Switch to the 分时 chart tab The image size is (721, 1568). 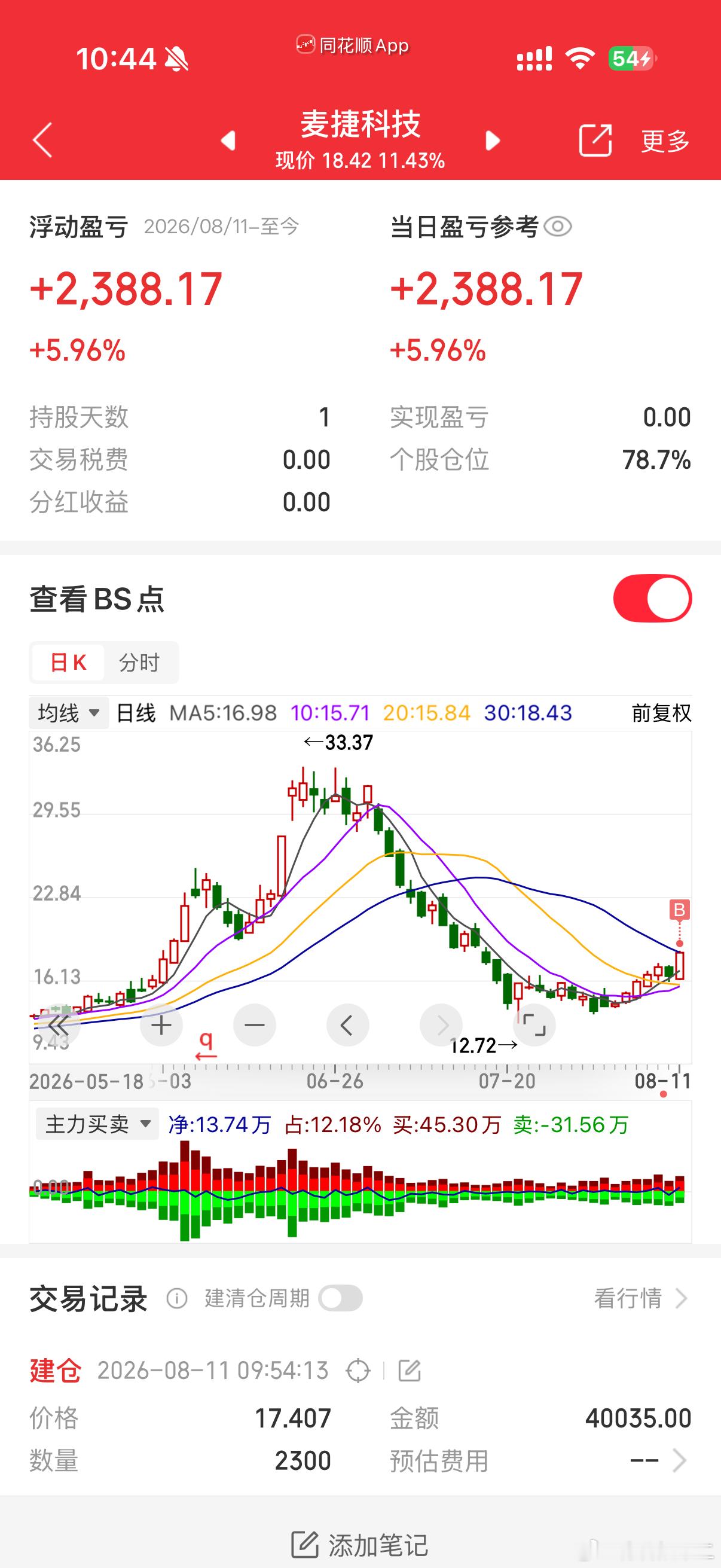pyautogui.click(x=139, y=662)
